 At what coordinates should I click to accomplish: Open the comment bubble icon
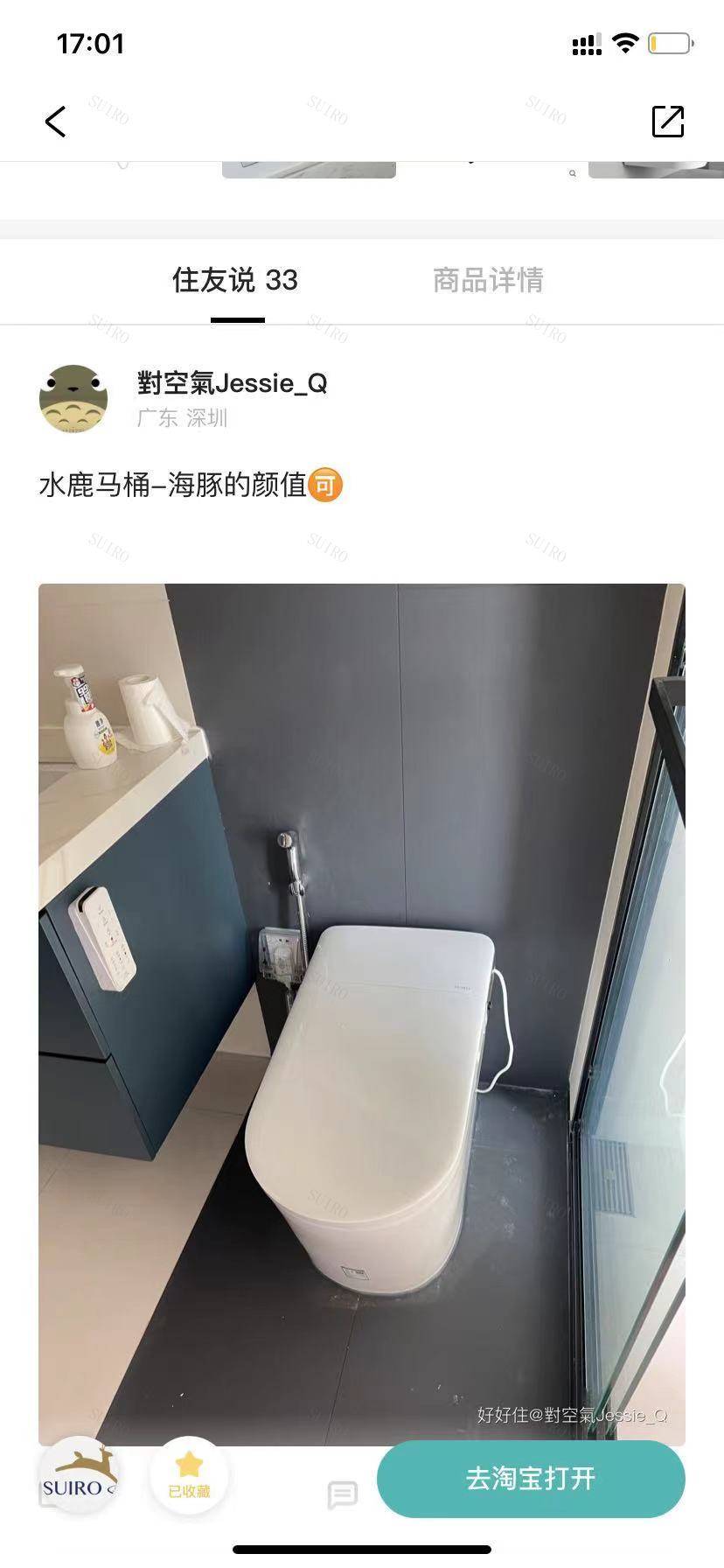pyautogui.click(x=342, y=1494)
